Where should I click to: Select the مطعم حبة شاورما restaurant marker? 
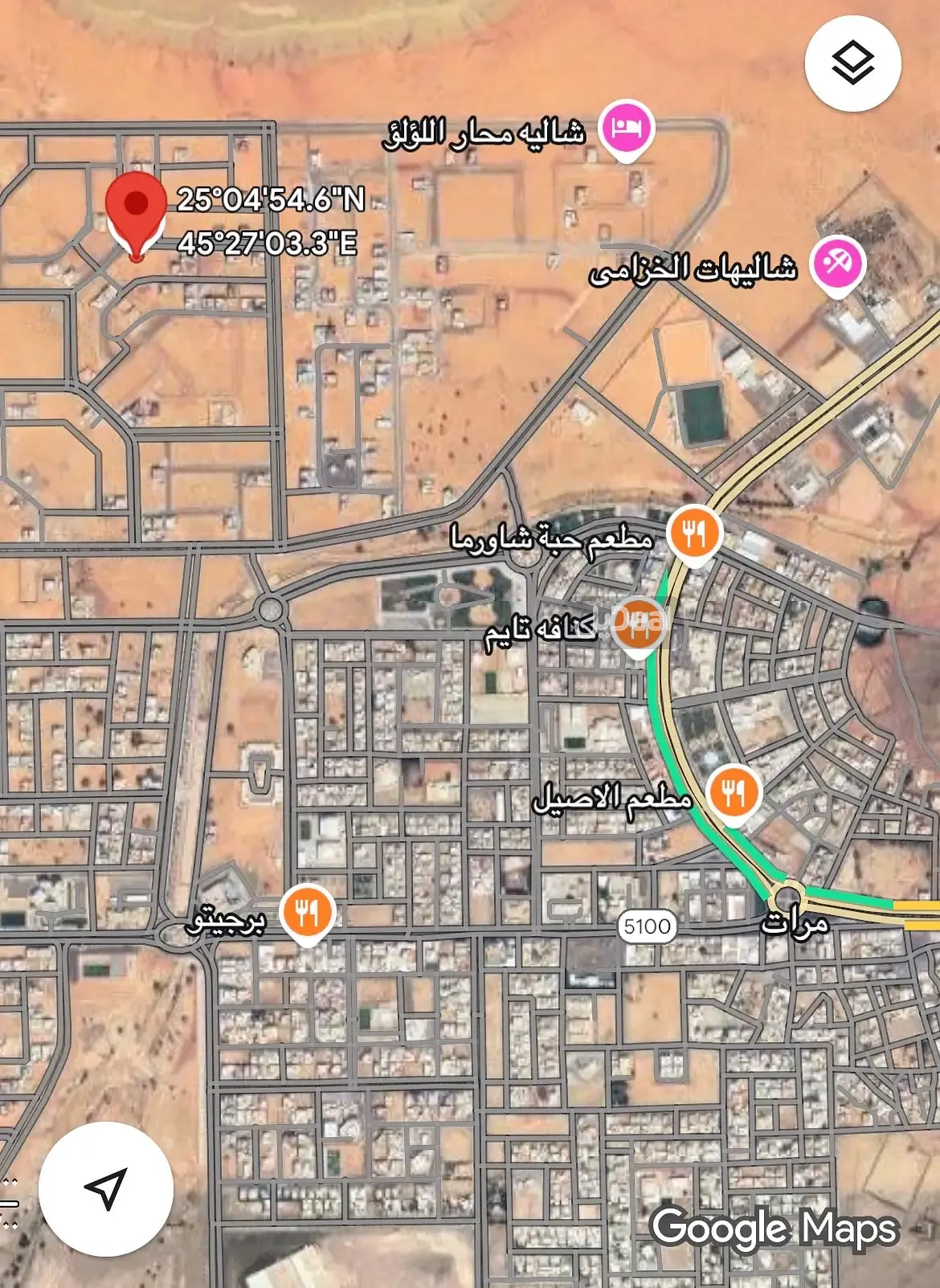[695, 533]
